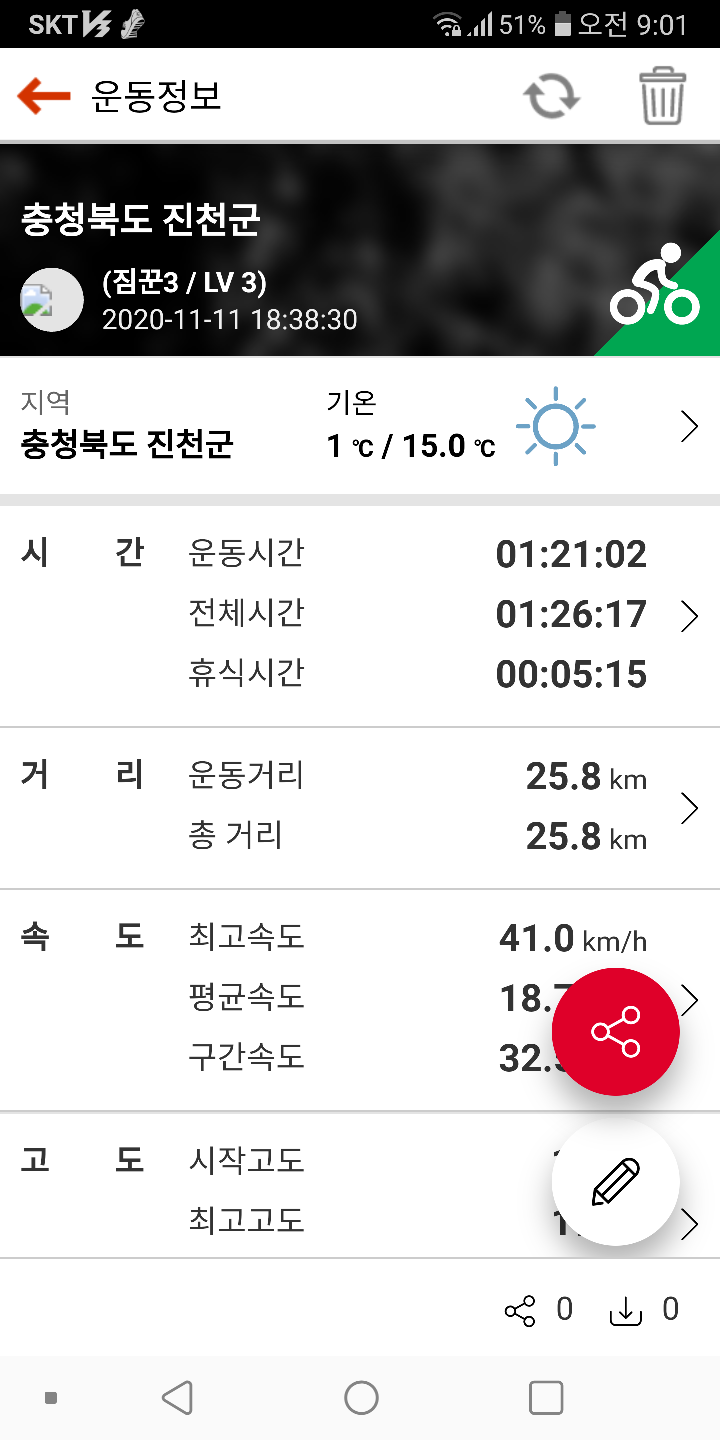Image resolution: width=720 pixels, height=1440 pixels.
Task: Go back using the red arrow
Action: coord(44,96)
